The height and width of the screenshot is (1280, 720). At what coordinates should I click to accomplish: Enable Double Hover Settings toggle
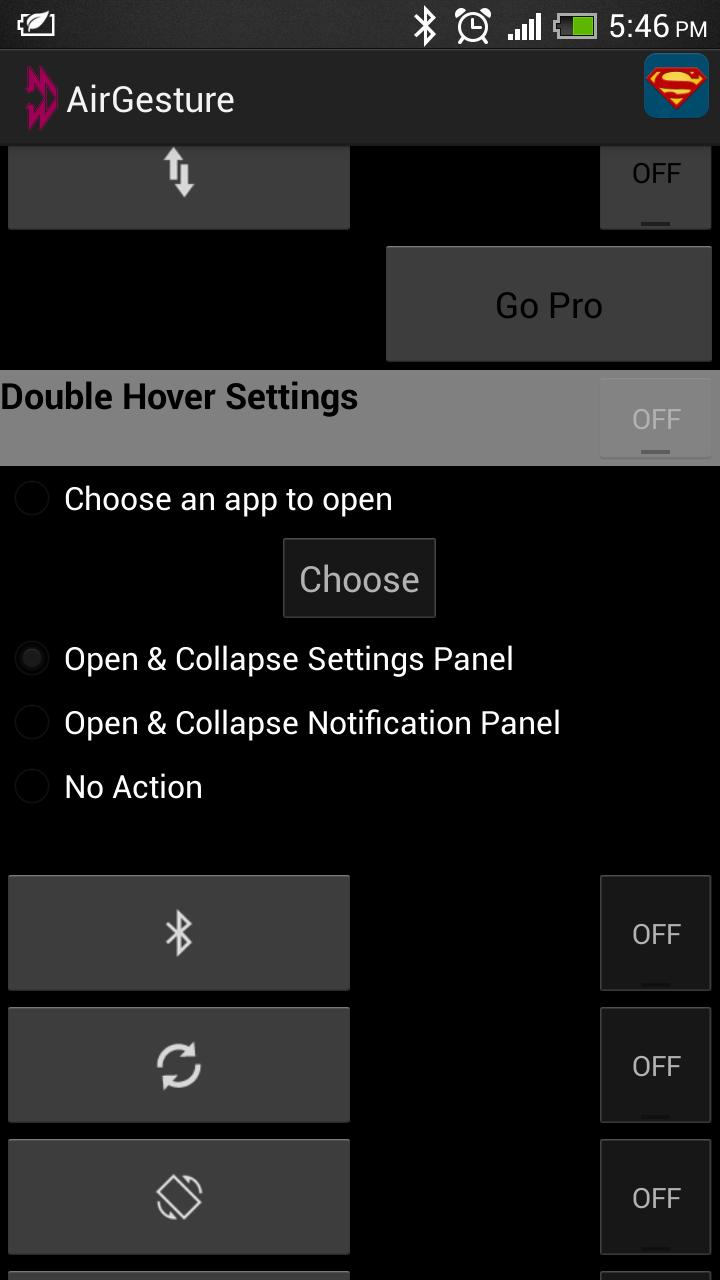click(655, 419)
